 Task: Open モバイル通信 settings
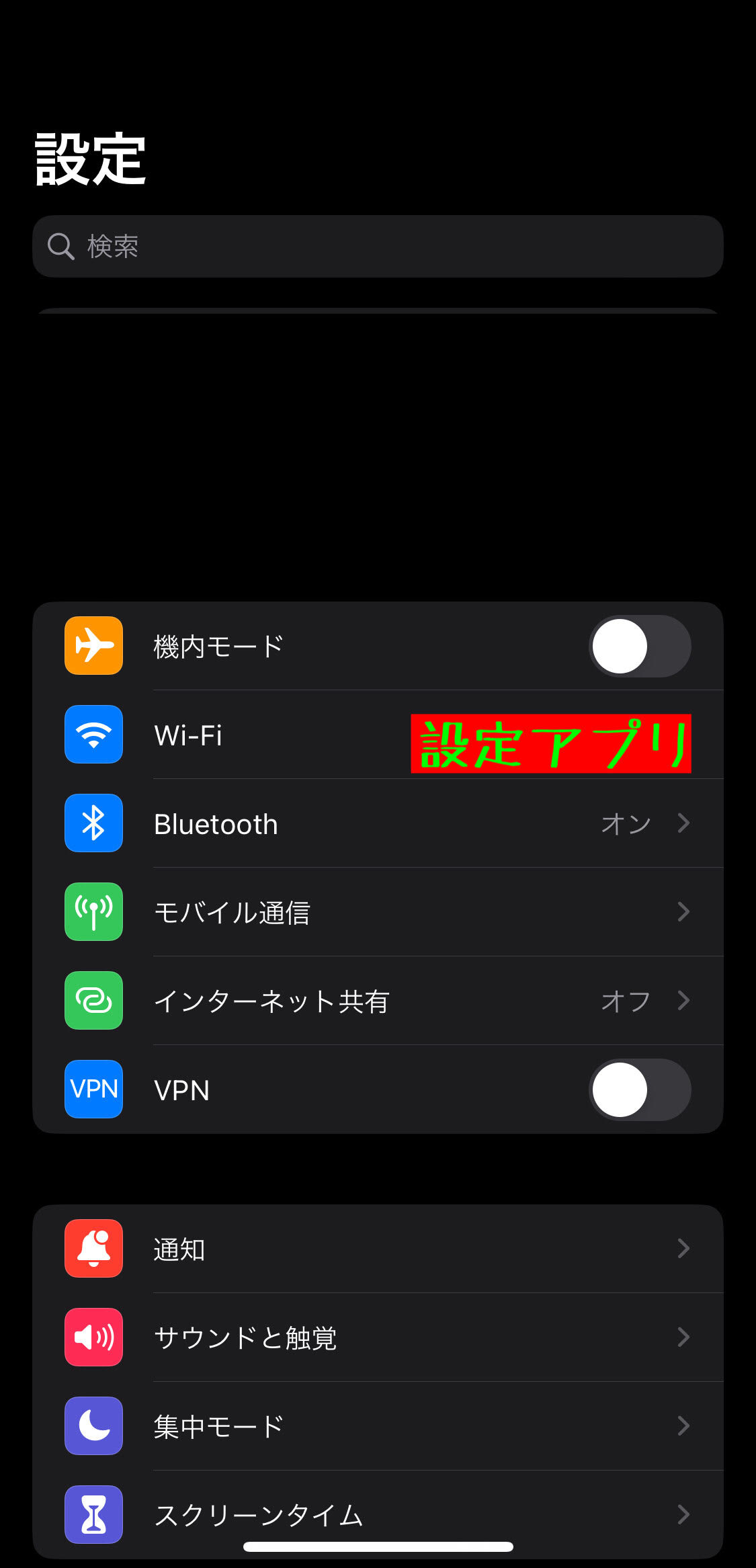tap(378, 913)
